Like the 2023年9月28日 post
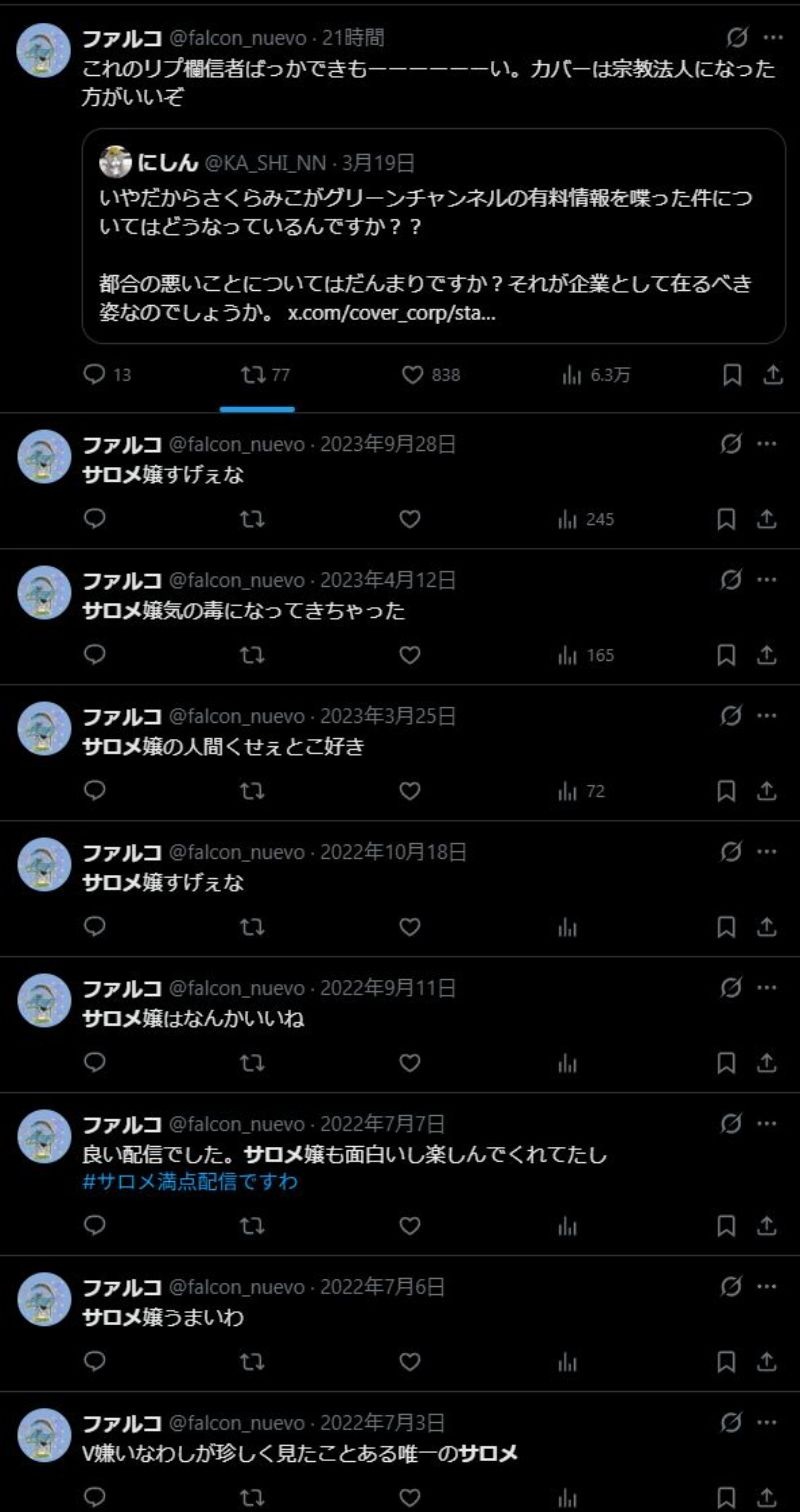 [409, 519]
